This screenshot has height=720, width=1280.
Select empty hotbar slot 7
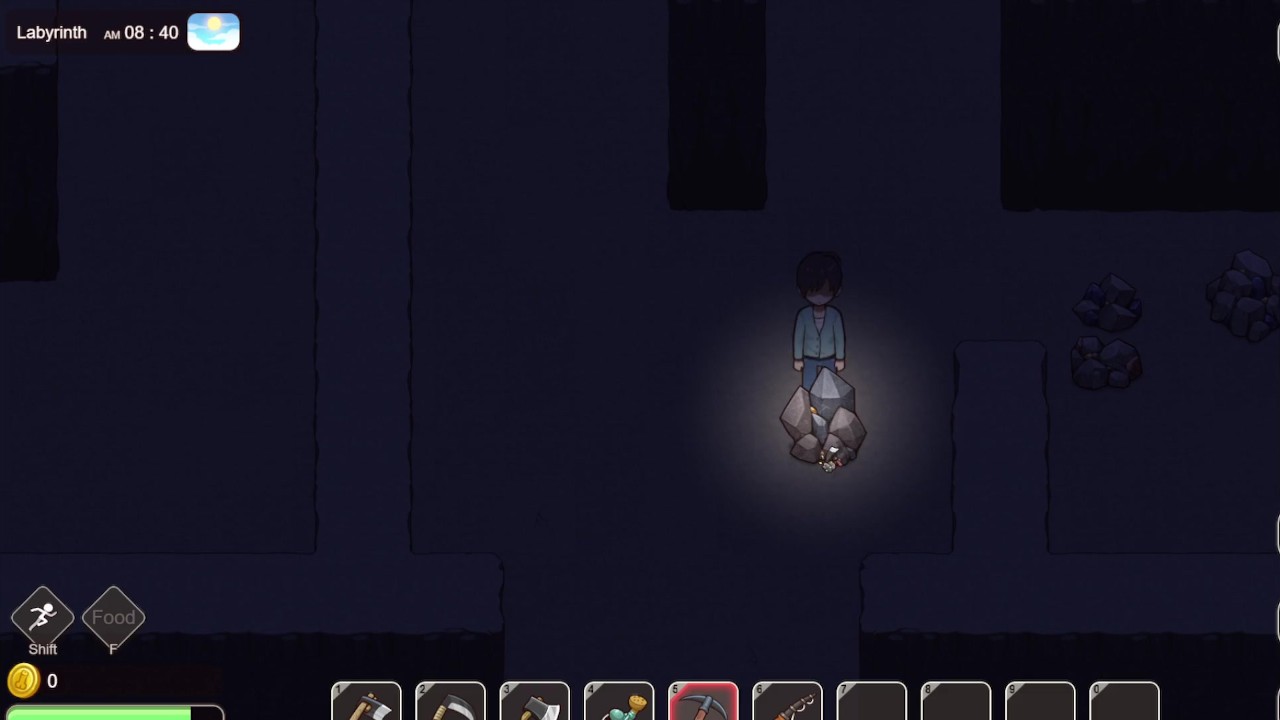871,703
